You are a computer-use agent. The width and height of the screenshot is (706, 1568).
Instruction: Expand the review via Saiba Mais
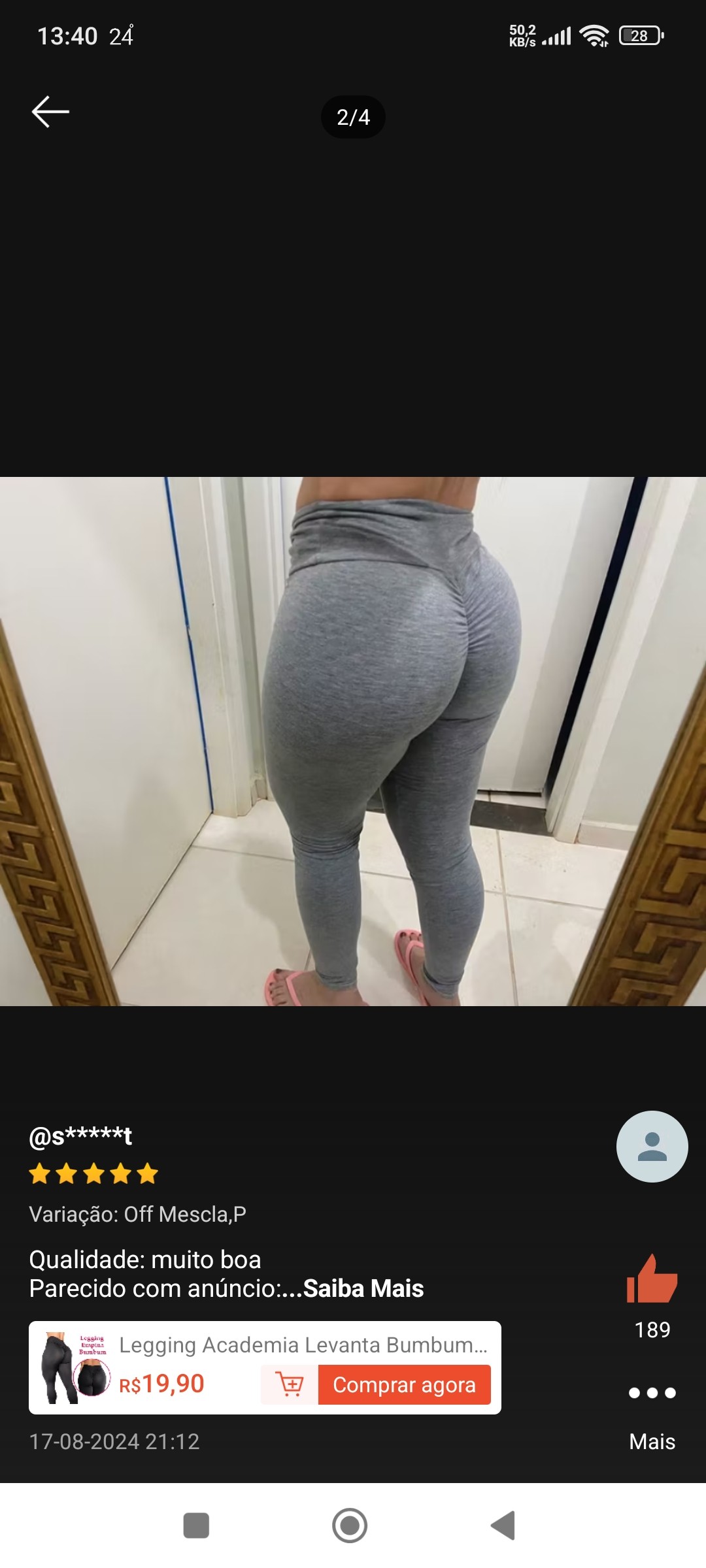[x=363, y=1288]
